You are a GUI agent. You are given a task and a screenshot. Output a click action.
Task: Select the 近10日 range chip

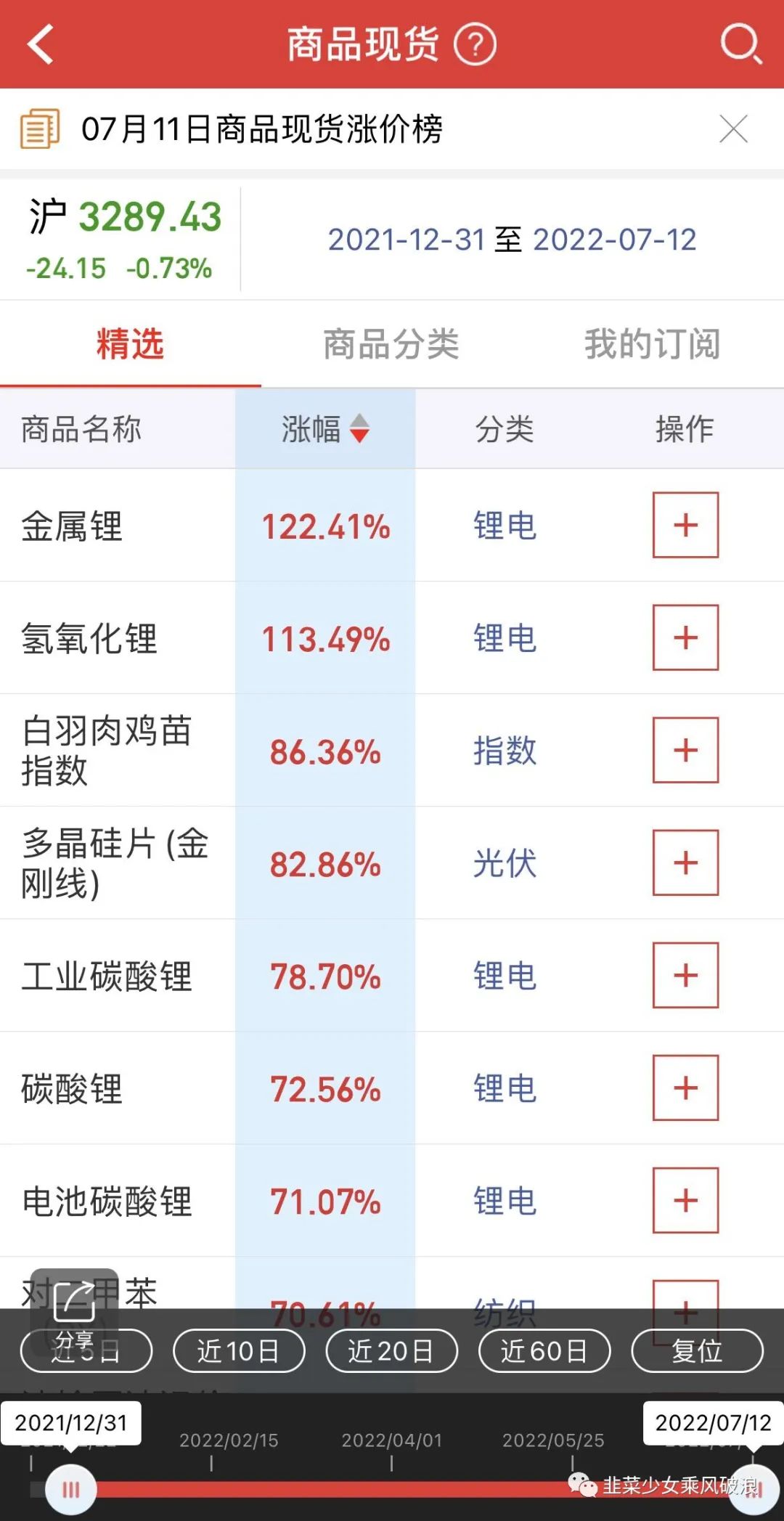click(239, 1351)
